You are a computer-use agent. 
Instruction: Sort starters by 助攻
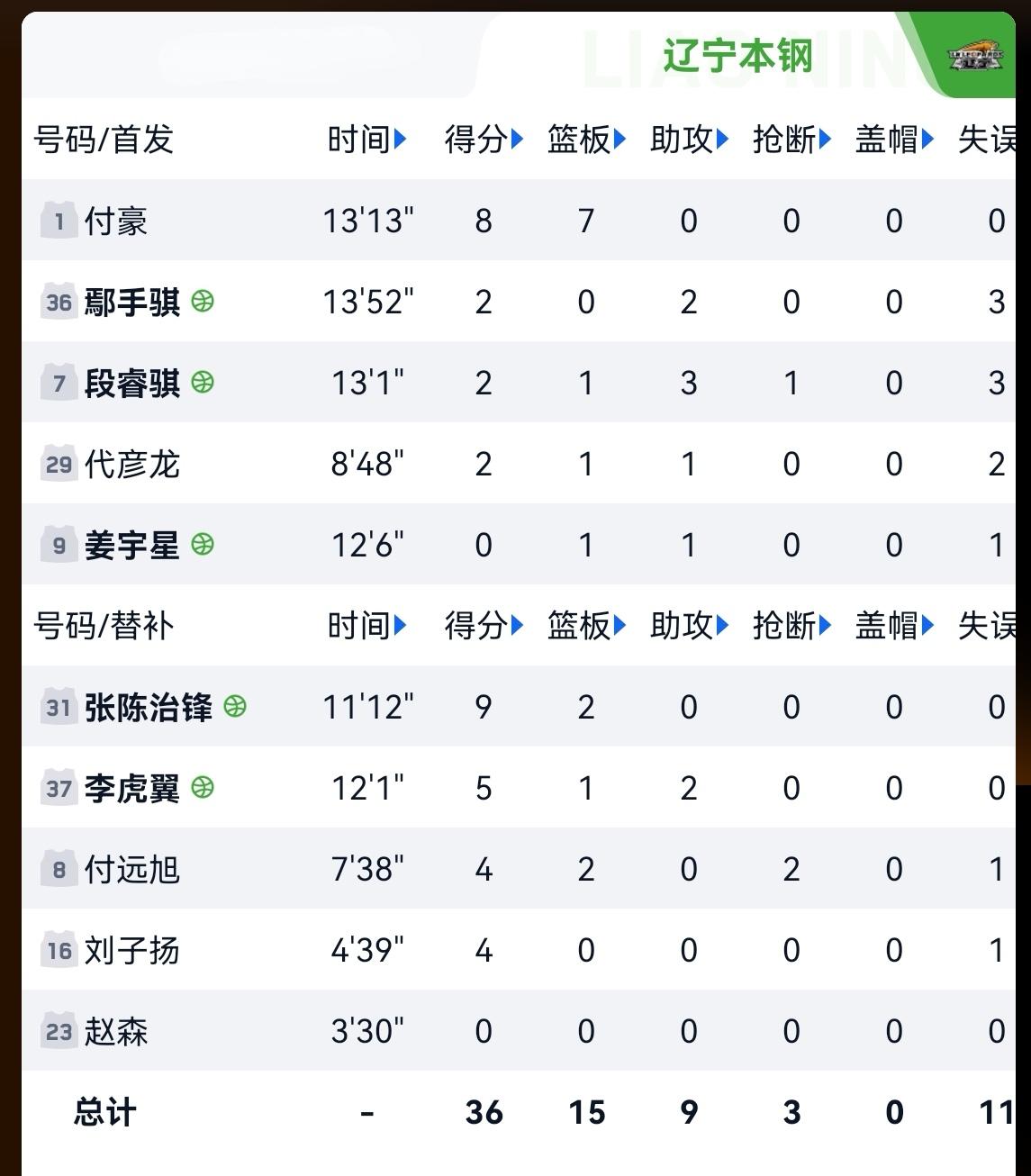(690, 140)
